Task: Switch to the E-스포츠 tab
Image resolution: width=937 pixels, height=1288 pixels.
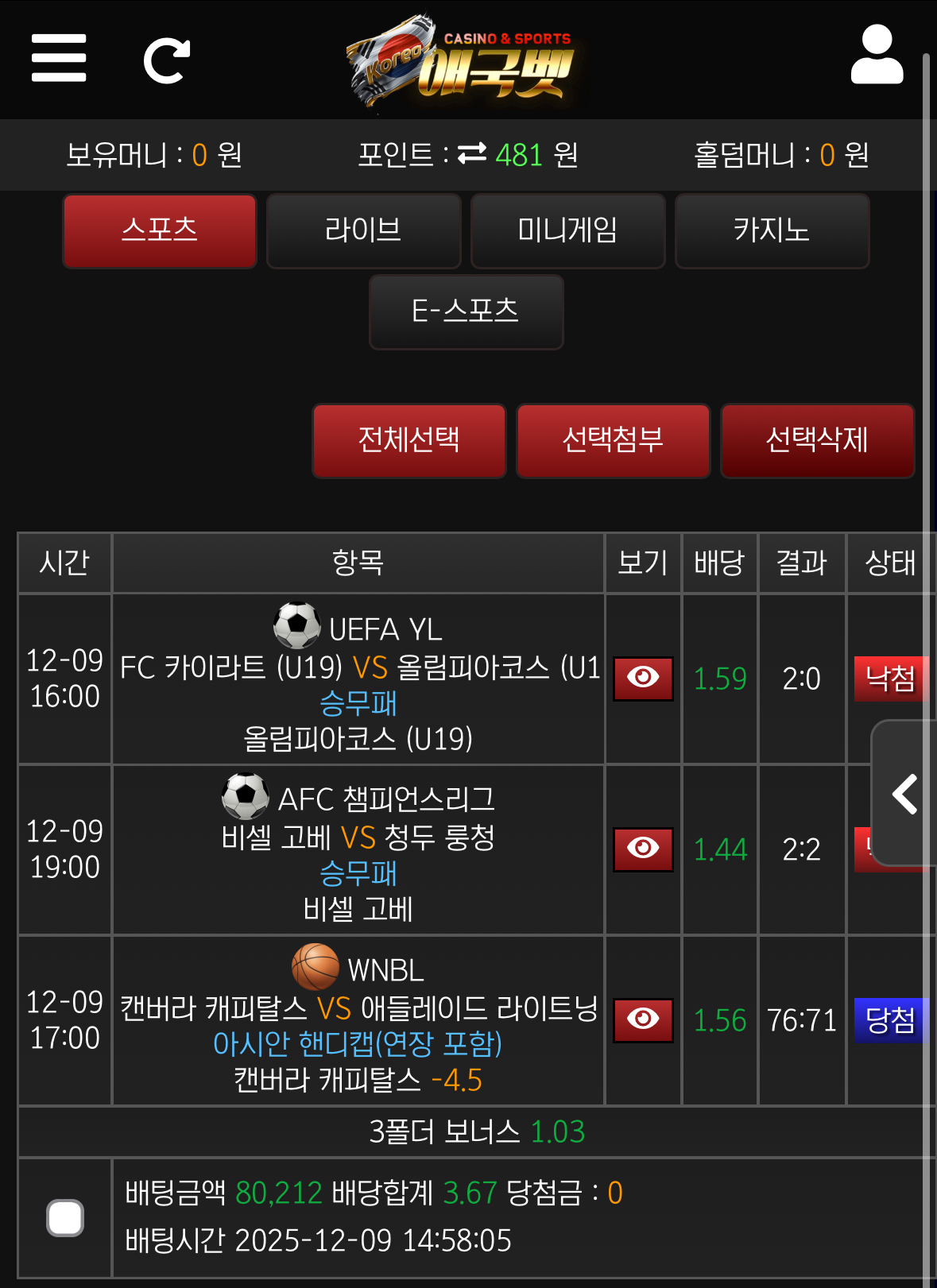Action: [466, 311]
